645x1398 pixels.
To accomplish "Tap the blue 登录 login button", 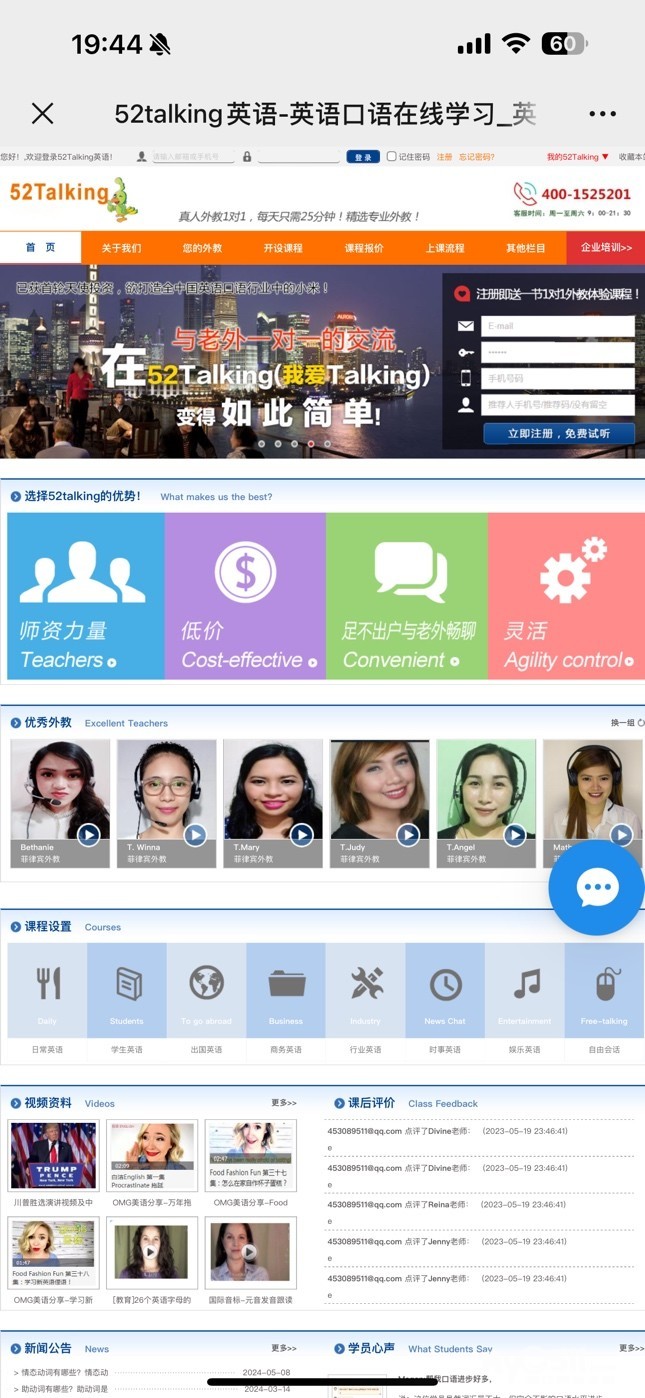I will tap(362, 157).
